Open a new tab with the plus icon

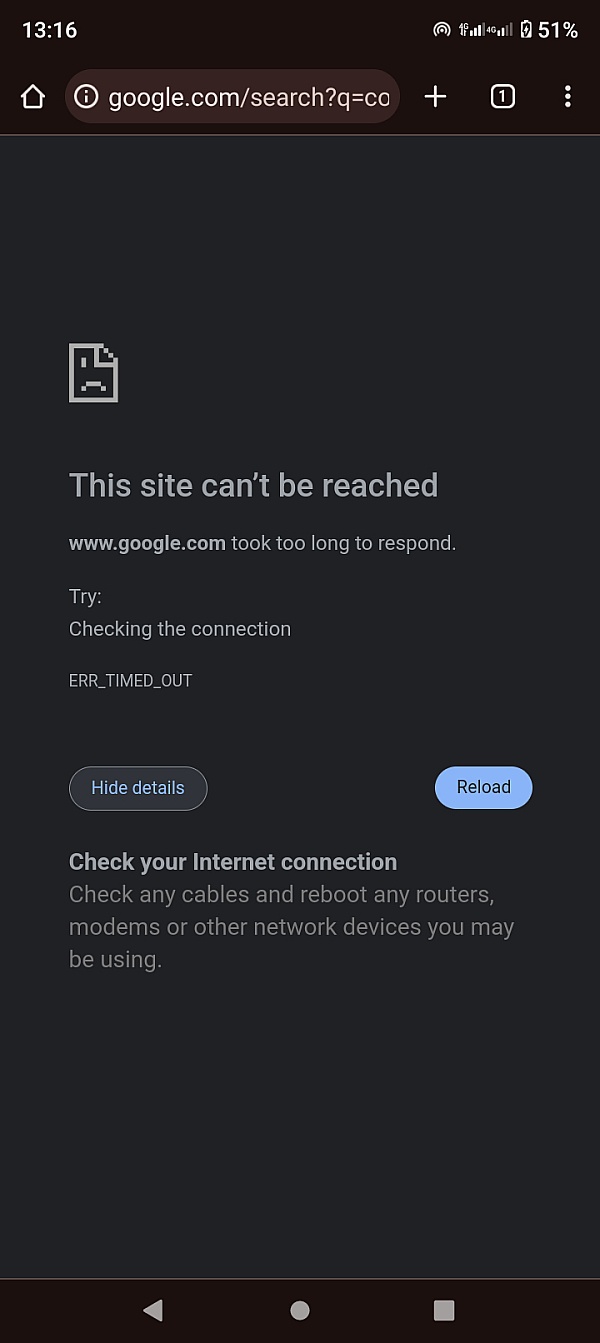[435, 96]
